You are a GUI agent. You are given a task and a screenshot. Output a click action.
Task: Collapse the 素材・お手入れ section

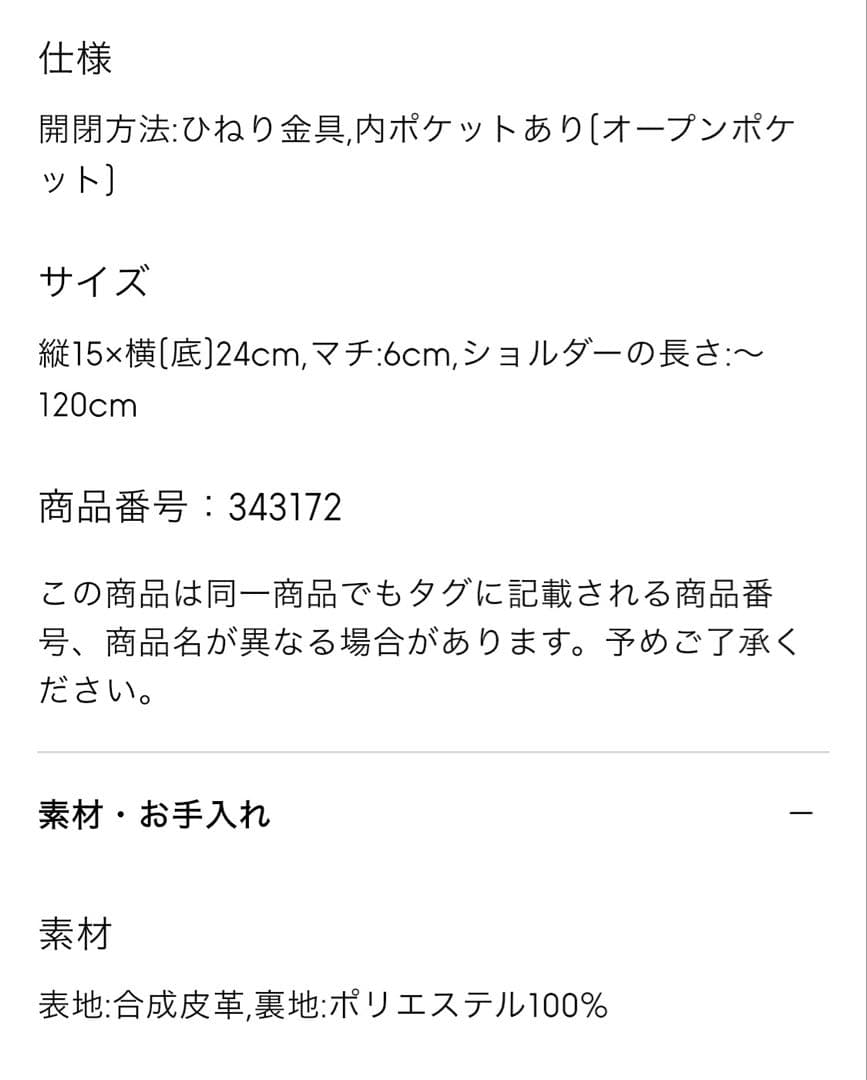point(800,814)
